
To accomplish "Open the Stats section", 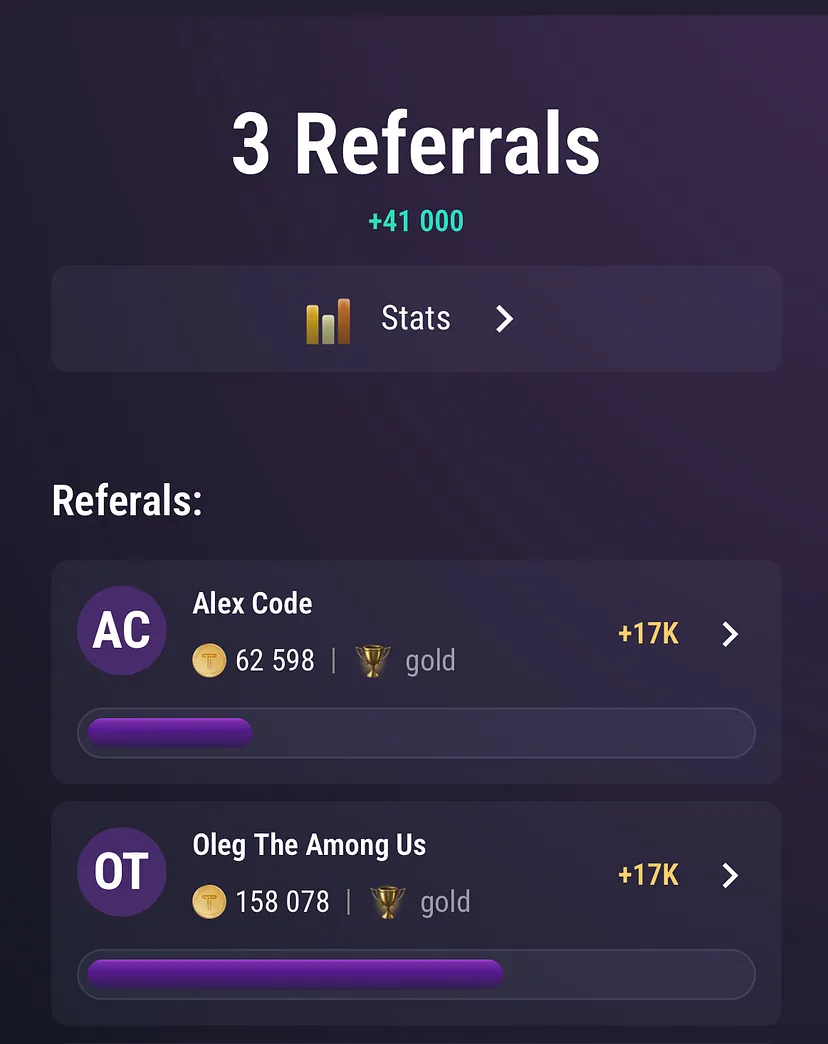I will click(x=416, y=319).
